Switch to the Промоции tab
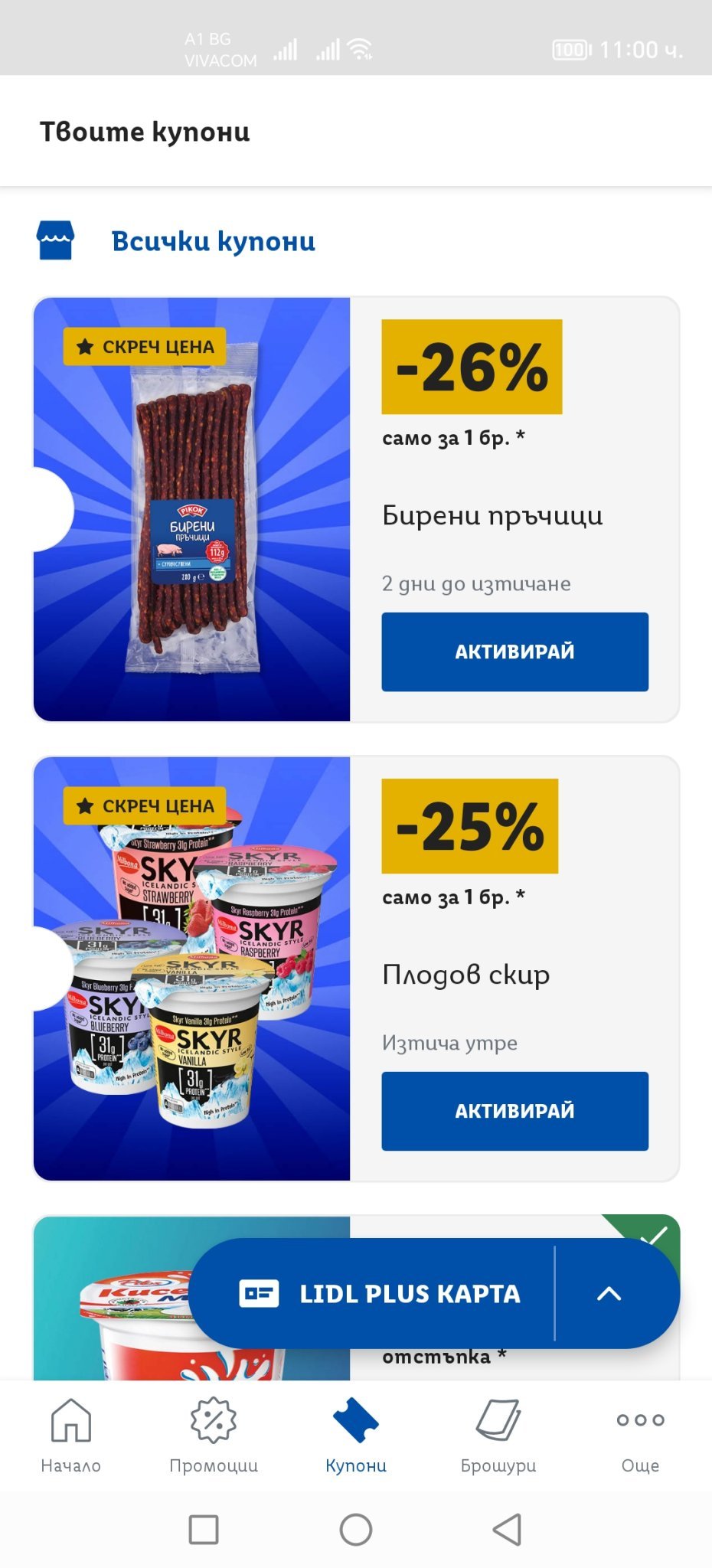The image size is (712, 1568). (x=214, y=1436)
